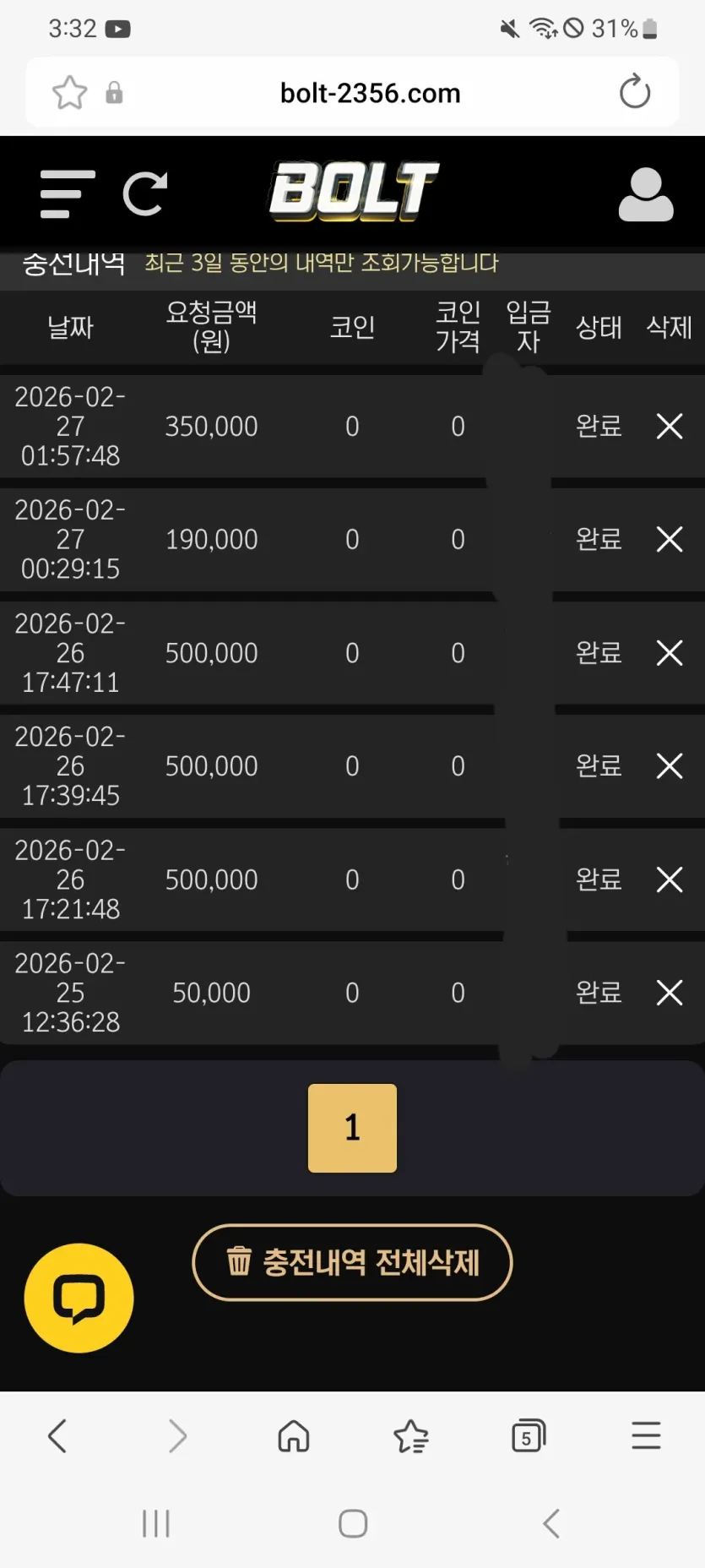This screenshot has width=705, height=1568.
Task: Select page 1 in pagination
Action: coord(352,1128)
